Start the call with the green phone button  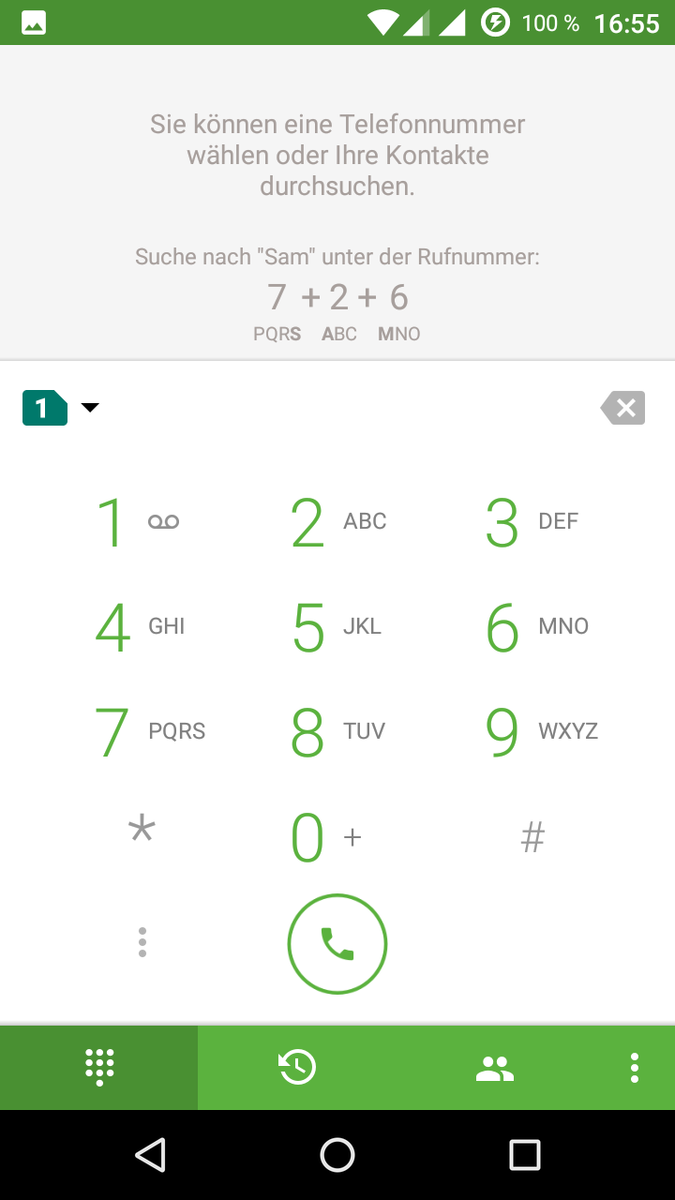coord(337,943)
